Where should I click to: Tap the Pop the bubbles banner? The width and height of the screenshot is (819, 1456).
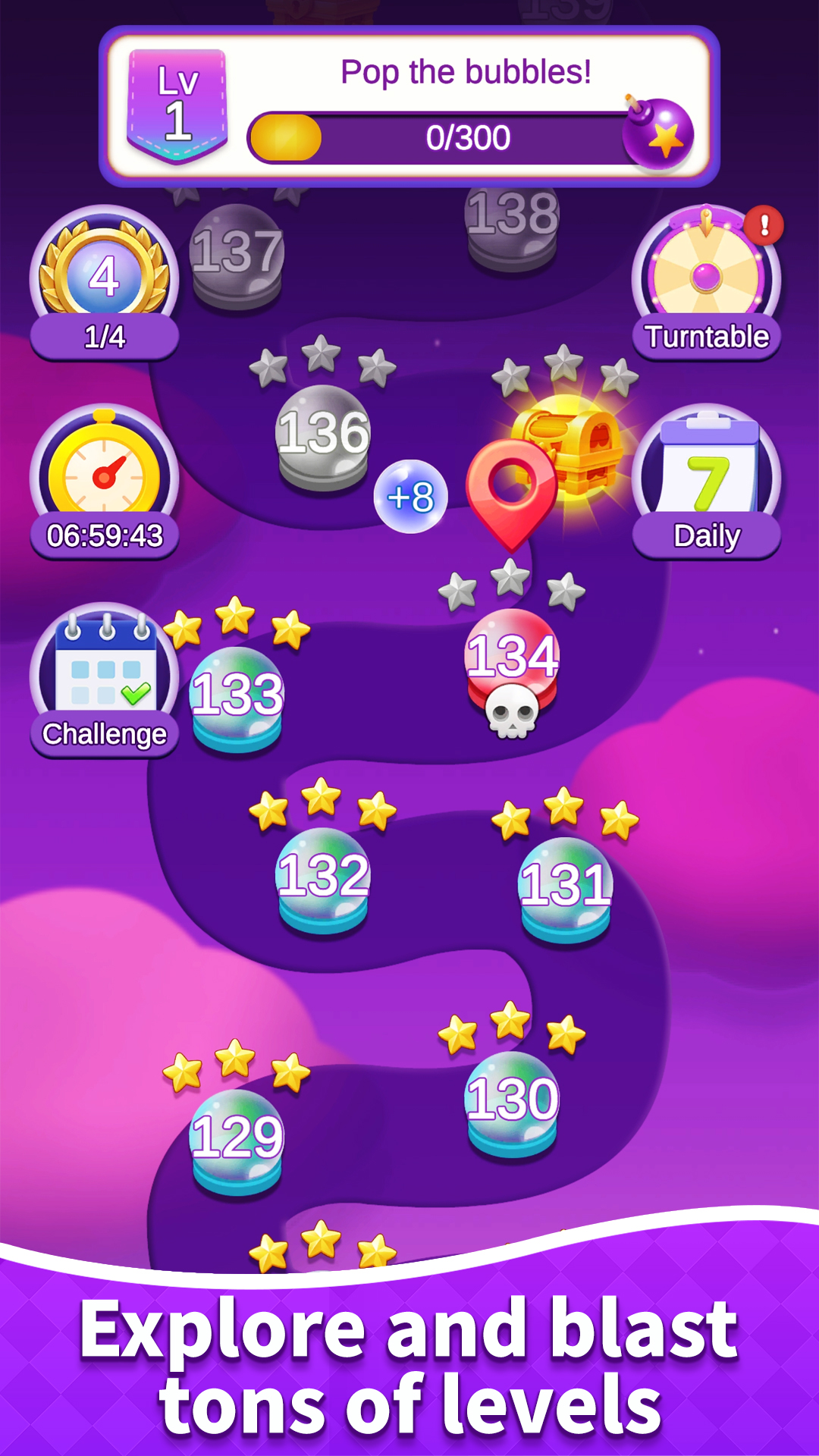pyautogui.click(x=468, y=71)
